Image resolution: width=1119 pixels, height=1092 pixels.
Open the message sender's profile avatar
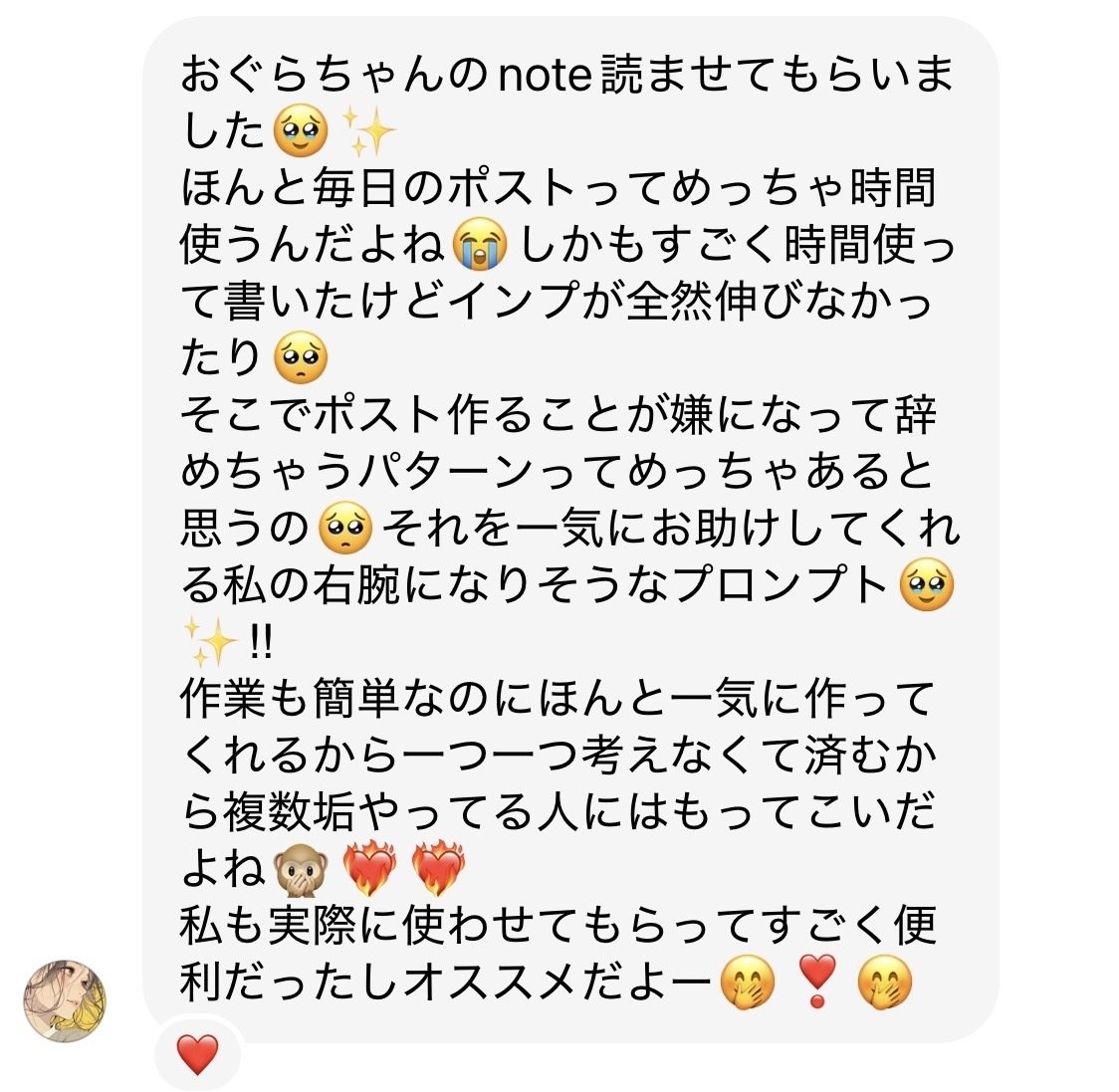65,1000
